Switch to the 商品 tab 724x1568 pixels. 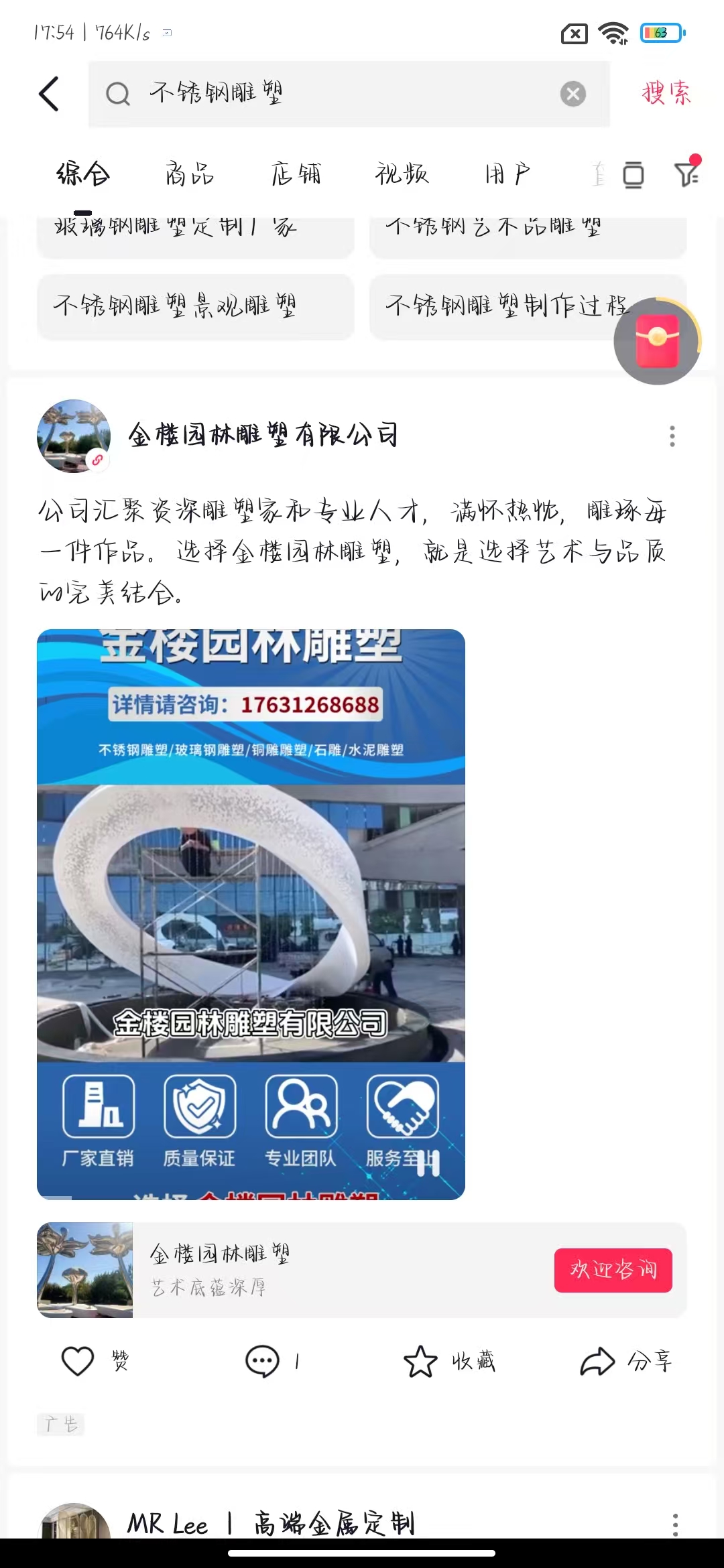point(190,174)
